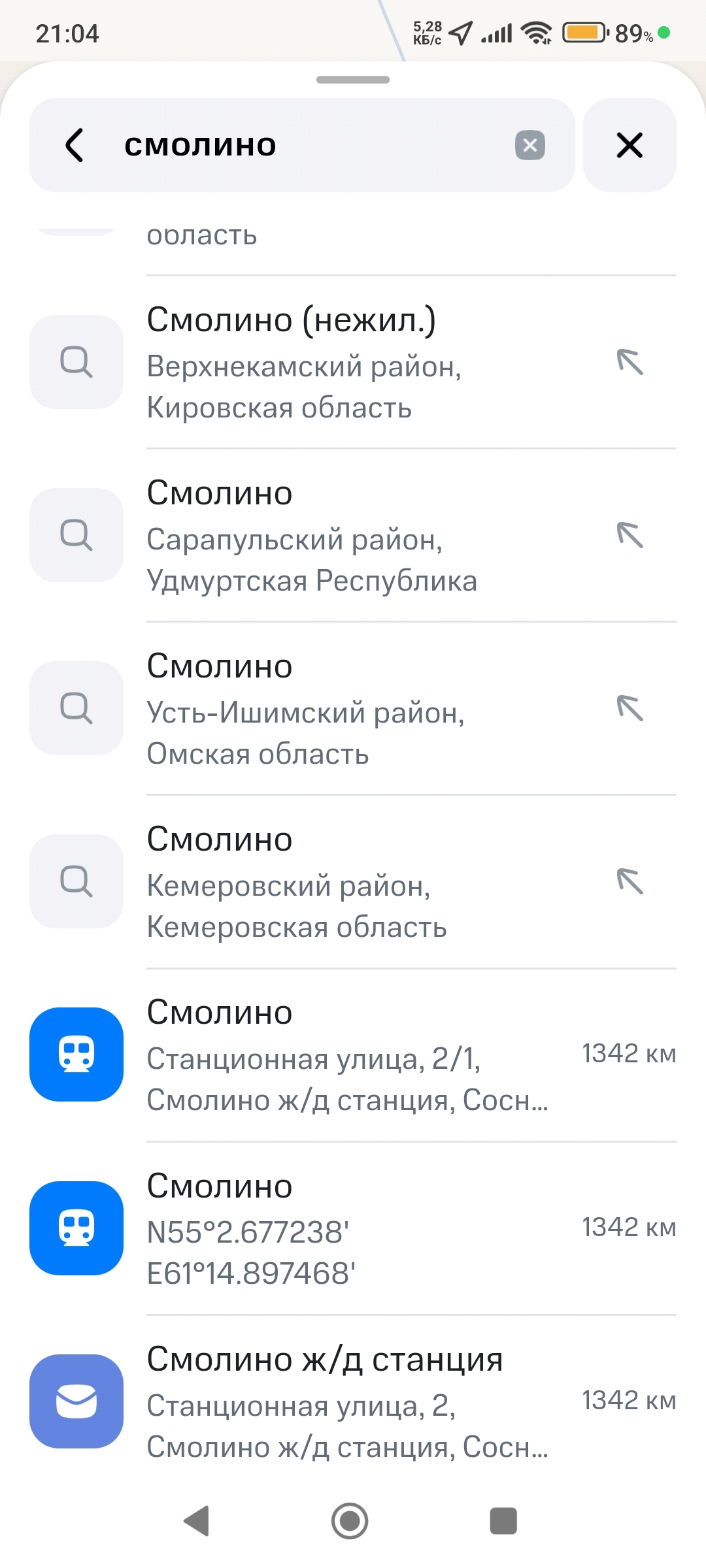Edit the search query field
The height and width of the screenshot is (1568, 706).
314,145
